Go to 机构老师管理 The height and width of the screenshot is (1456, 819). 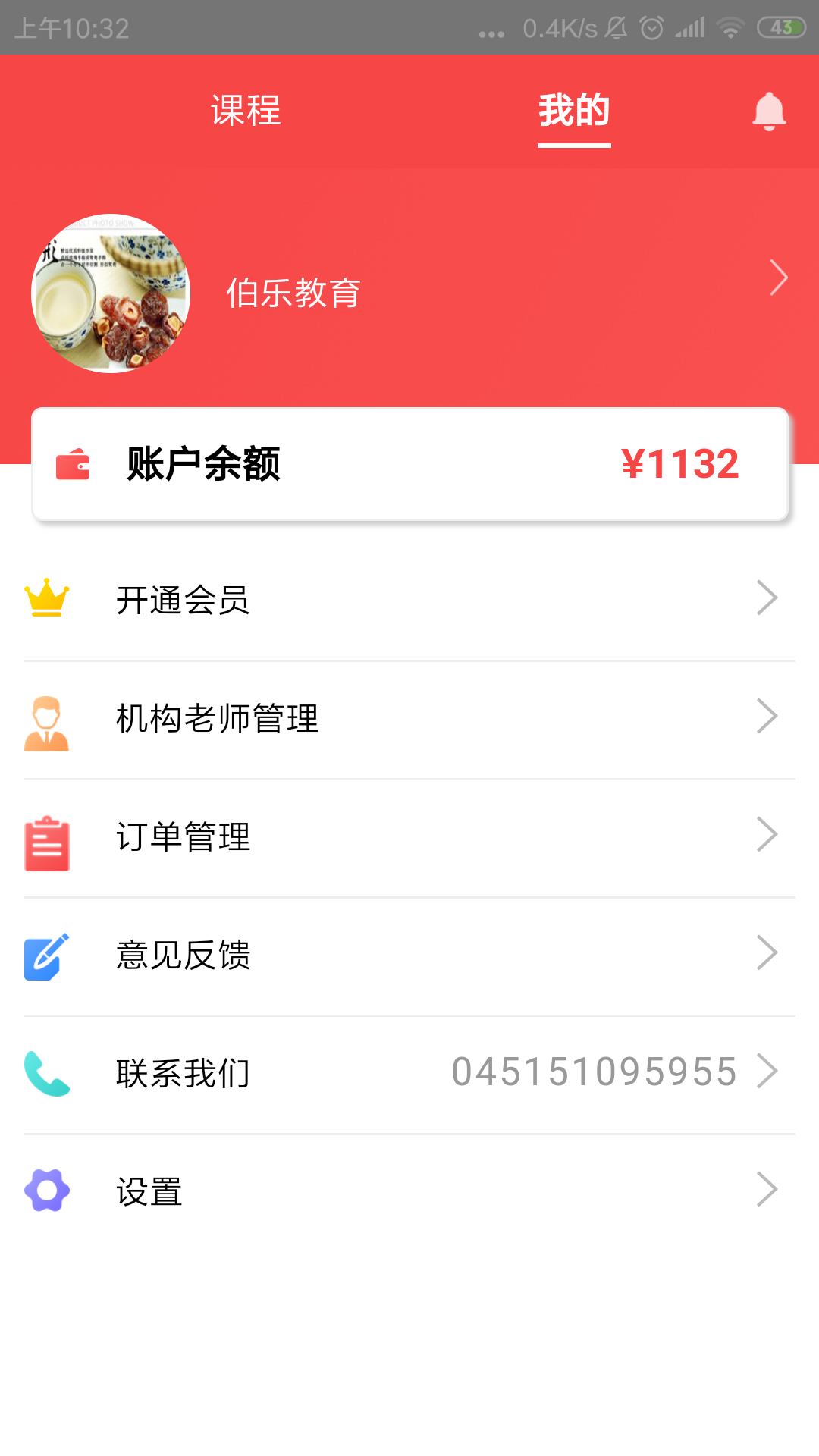point(409,718)
